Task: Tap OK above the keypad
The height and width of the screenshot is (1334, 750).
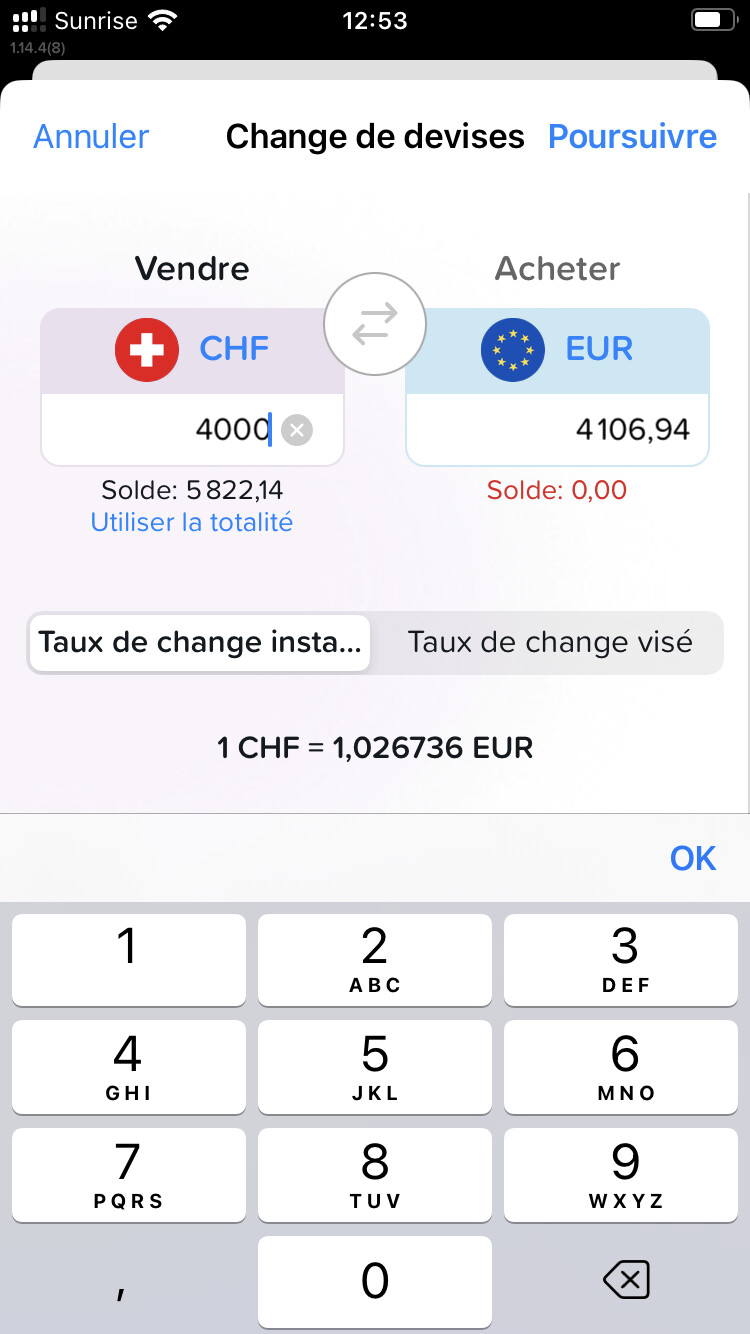Action: tap(693, 858)
